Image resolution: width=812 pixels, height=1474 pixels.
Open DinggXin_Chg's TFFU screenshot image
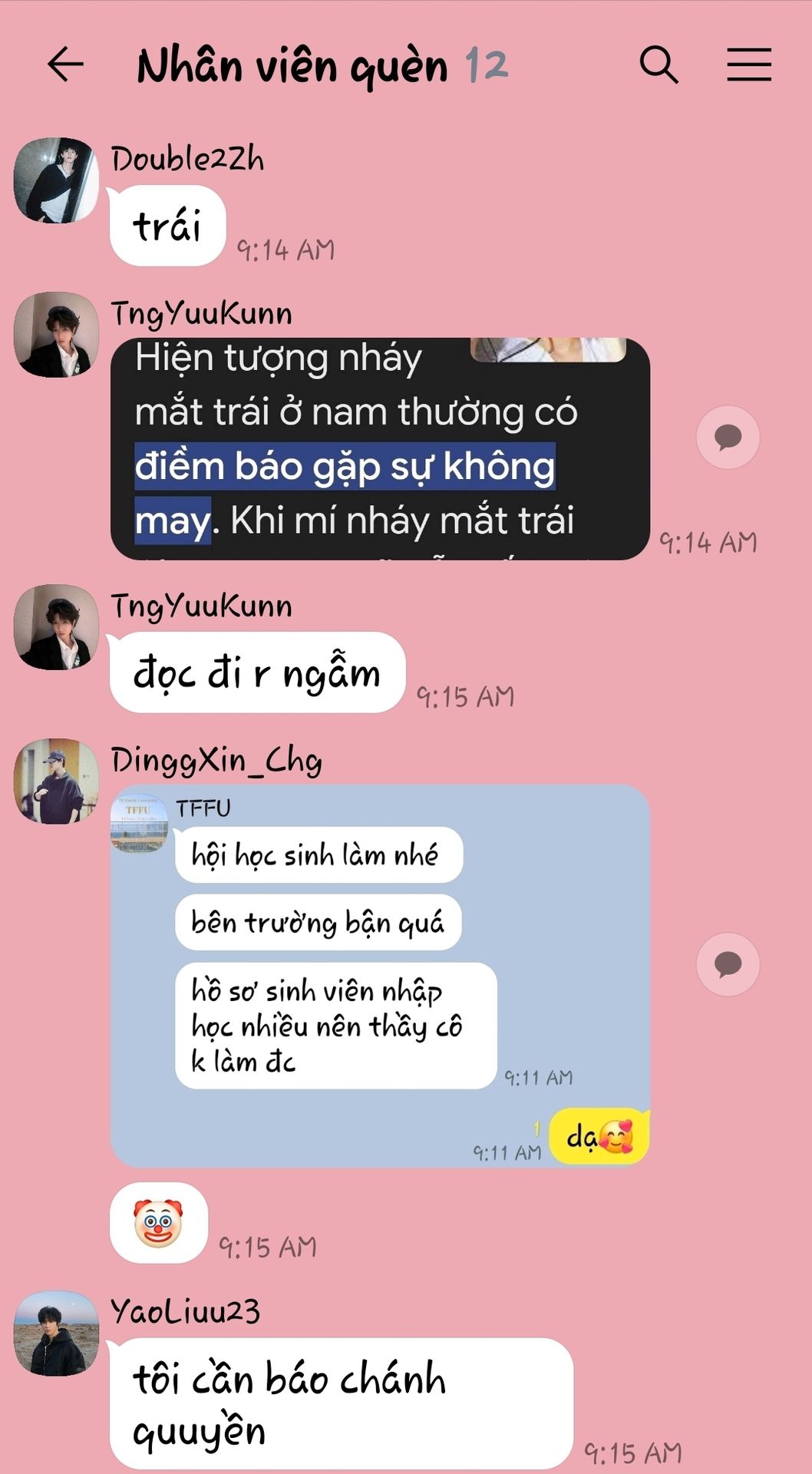coord(380,976)
